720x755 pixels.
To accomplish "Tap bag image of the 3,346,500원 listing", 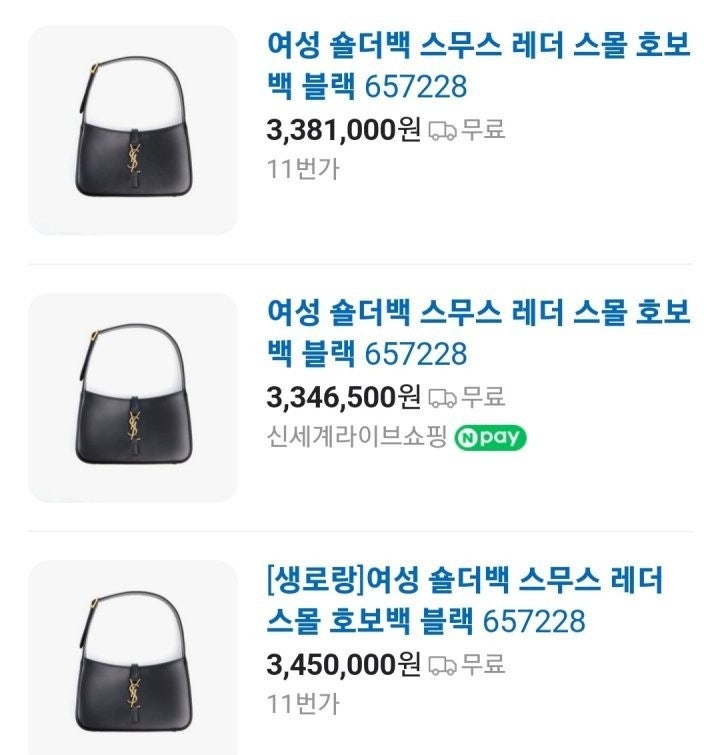I will (x=133, y=397).
